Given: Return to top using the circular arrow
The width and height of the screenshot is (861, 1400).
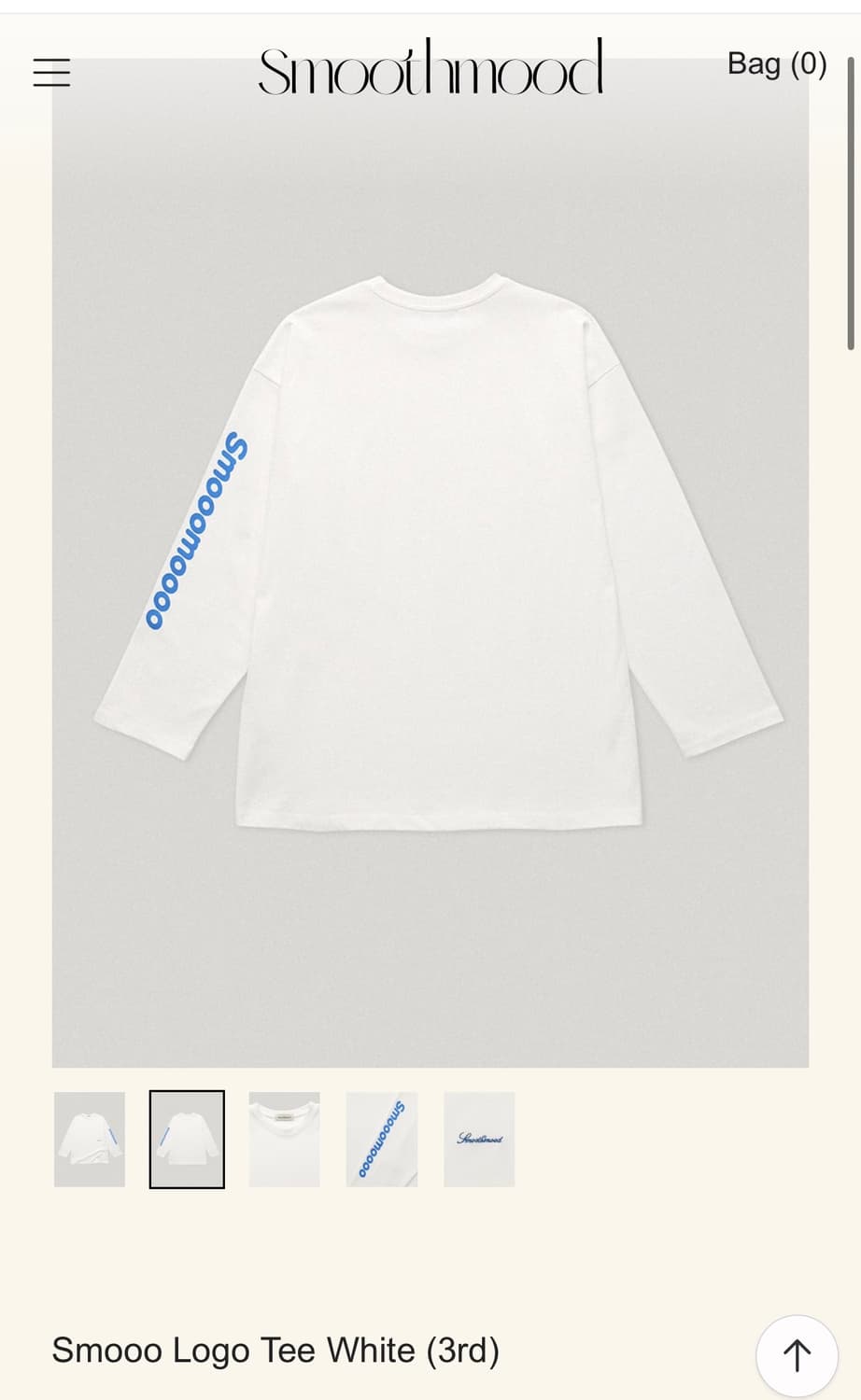Looking at the screenshot, I should coord(795,1352).
